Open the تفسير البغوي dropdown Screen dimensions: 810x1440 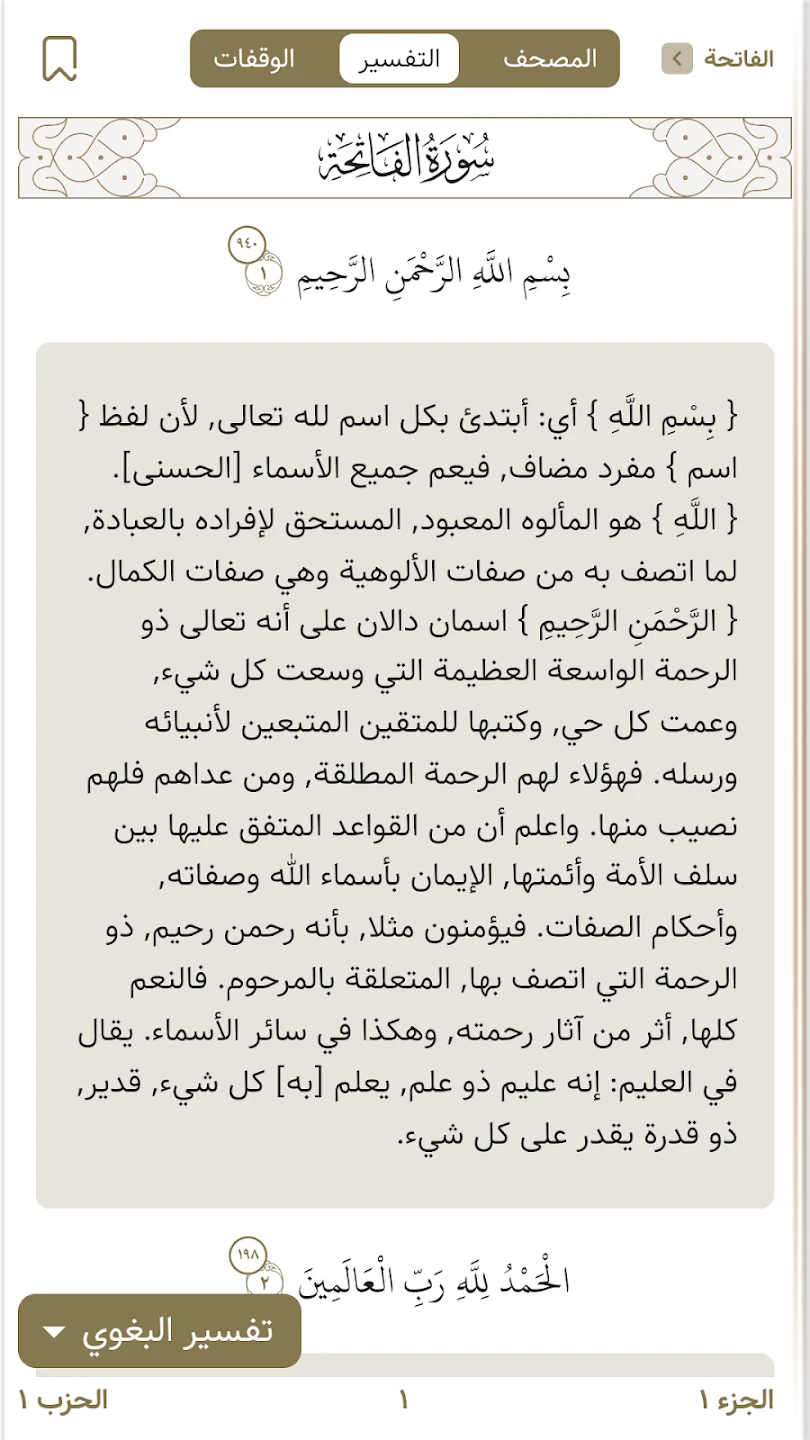pyautogui.click(x=160, y=1331)
